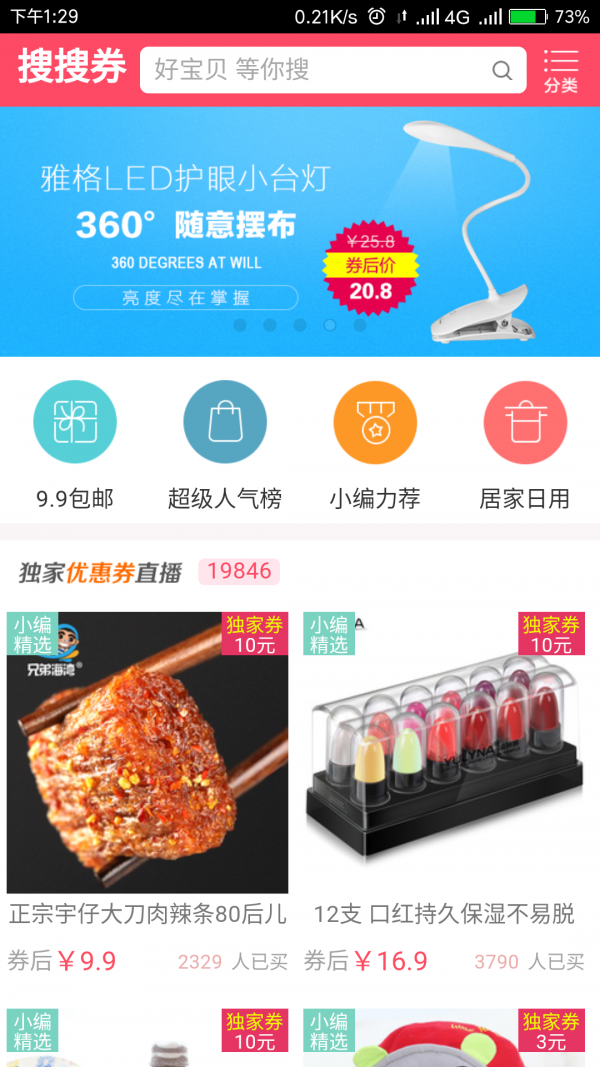Open the 分类 category menu
The height and width of the screenshot is (1067, 600).
point(561,71)
